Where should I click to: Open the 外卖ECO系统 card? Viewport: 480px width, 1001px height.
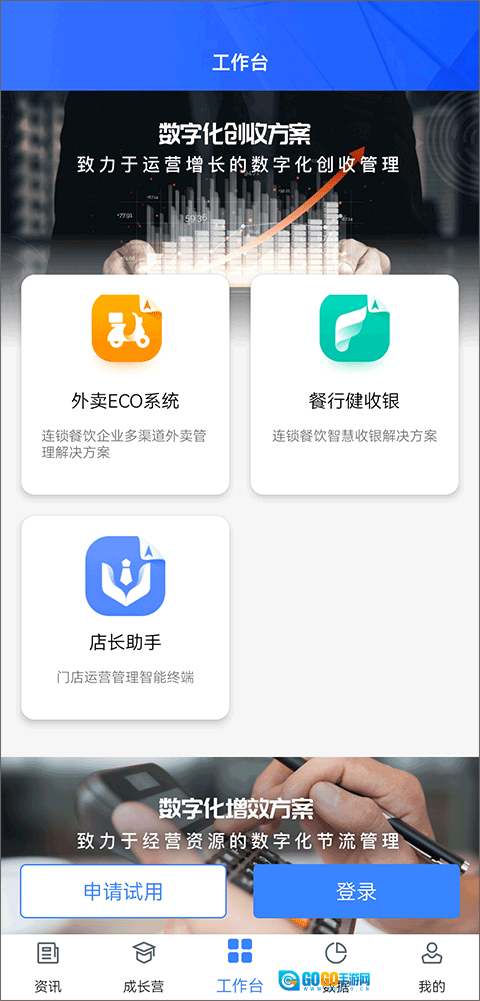125,384
